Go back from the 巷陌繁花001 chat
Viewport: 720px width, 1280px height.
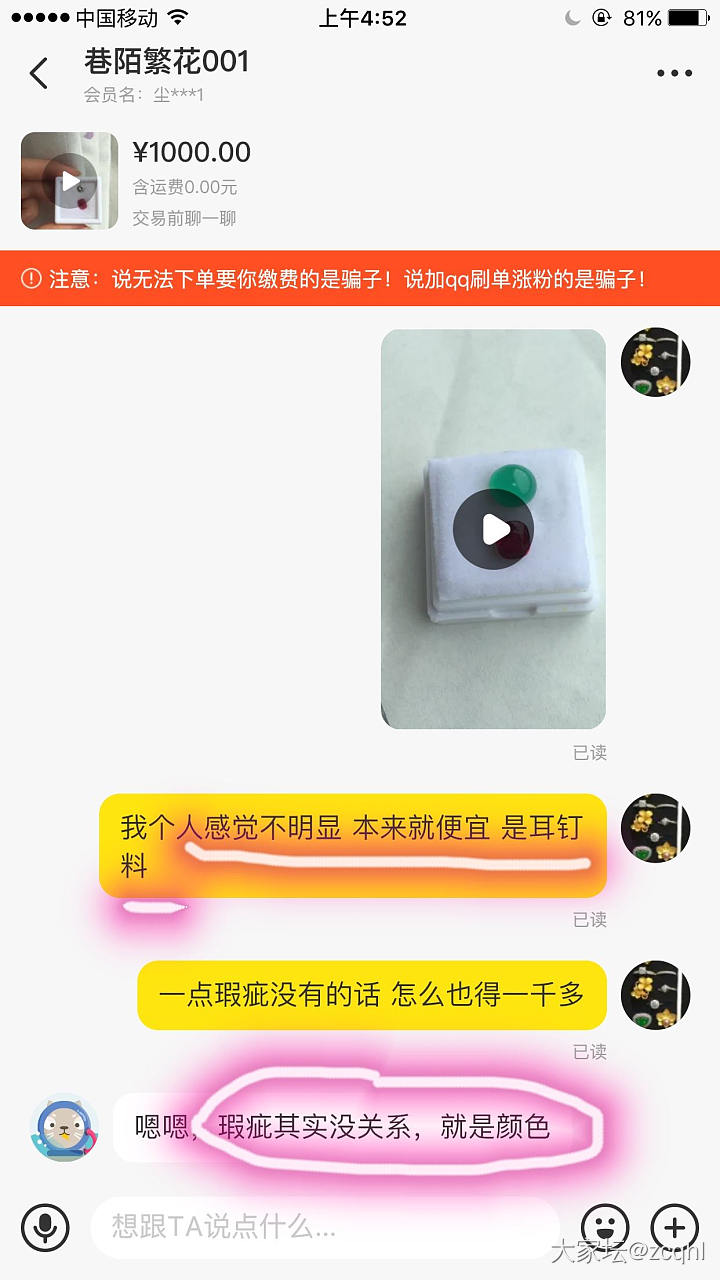tap(39, 73)
